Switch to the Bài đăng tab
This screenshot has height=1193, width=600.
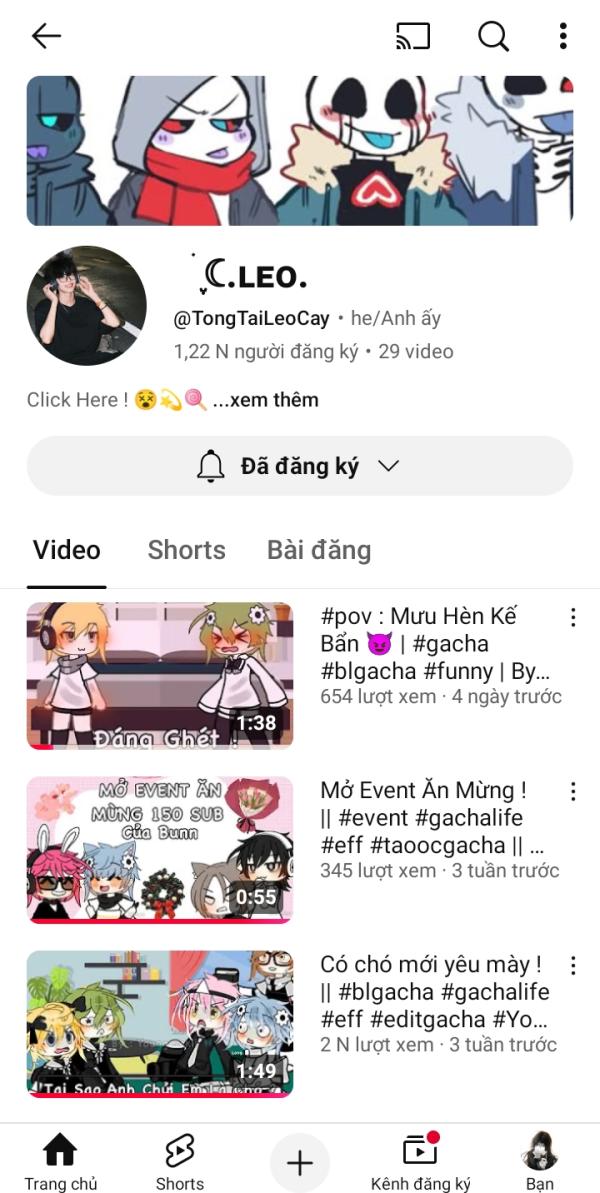click(x=318, y=550)
